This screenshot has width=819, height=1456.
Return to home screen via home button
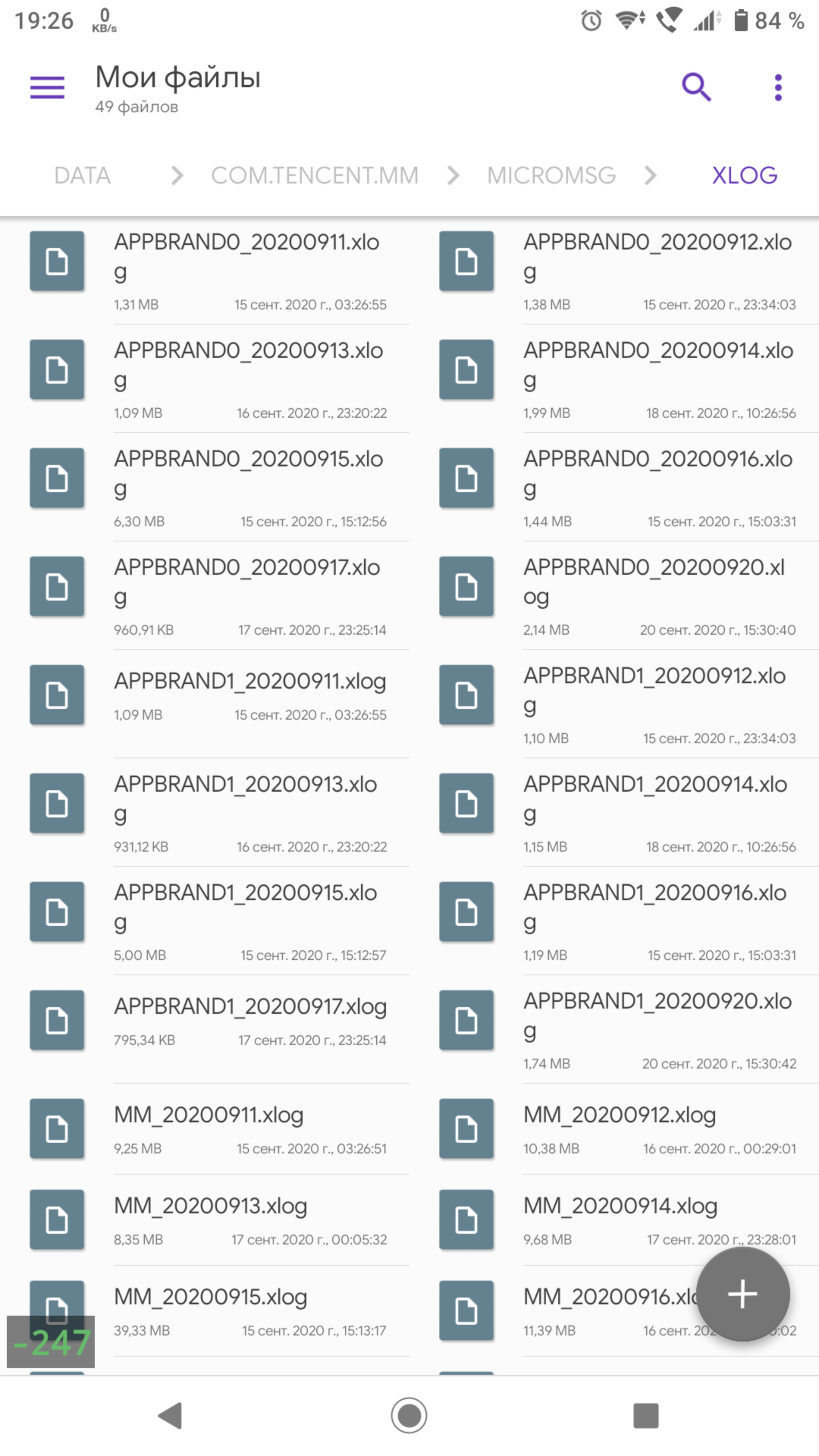tap(409, 1415)
